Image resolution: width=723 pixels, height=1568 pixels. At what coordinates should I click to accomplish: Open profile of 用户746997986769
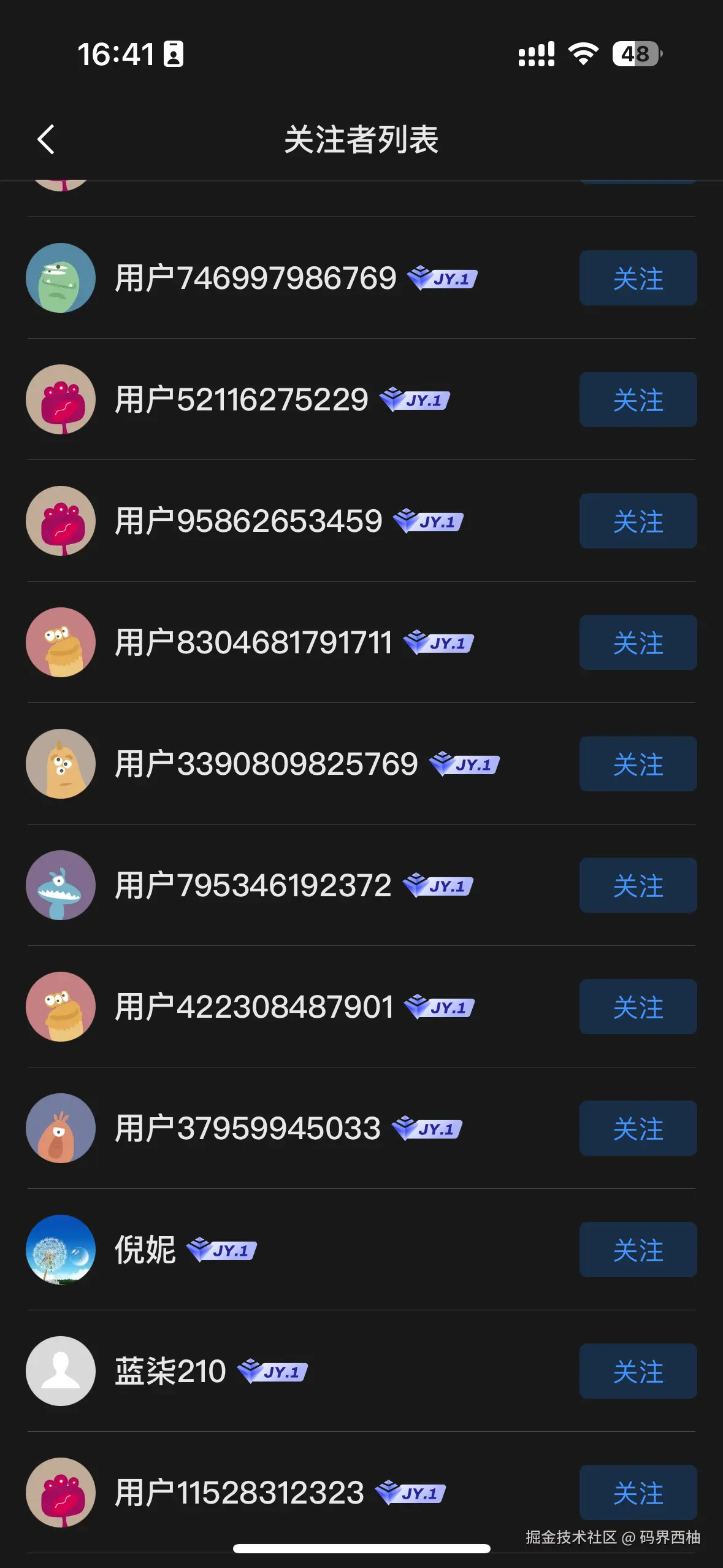pyautogui.click(x=256, y=278)
